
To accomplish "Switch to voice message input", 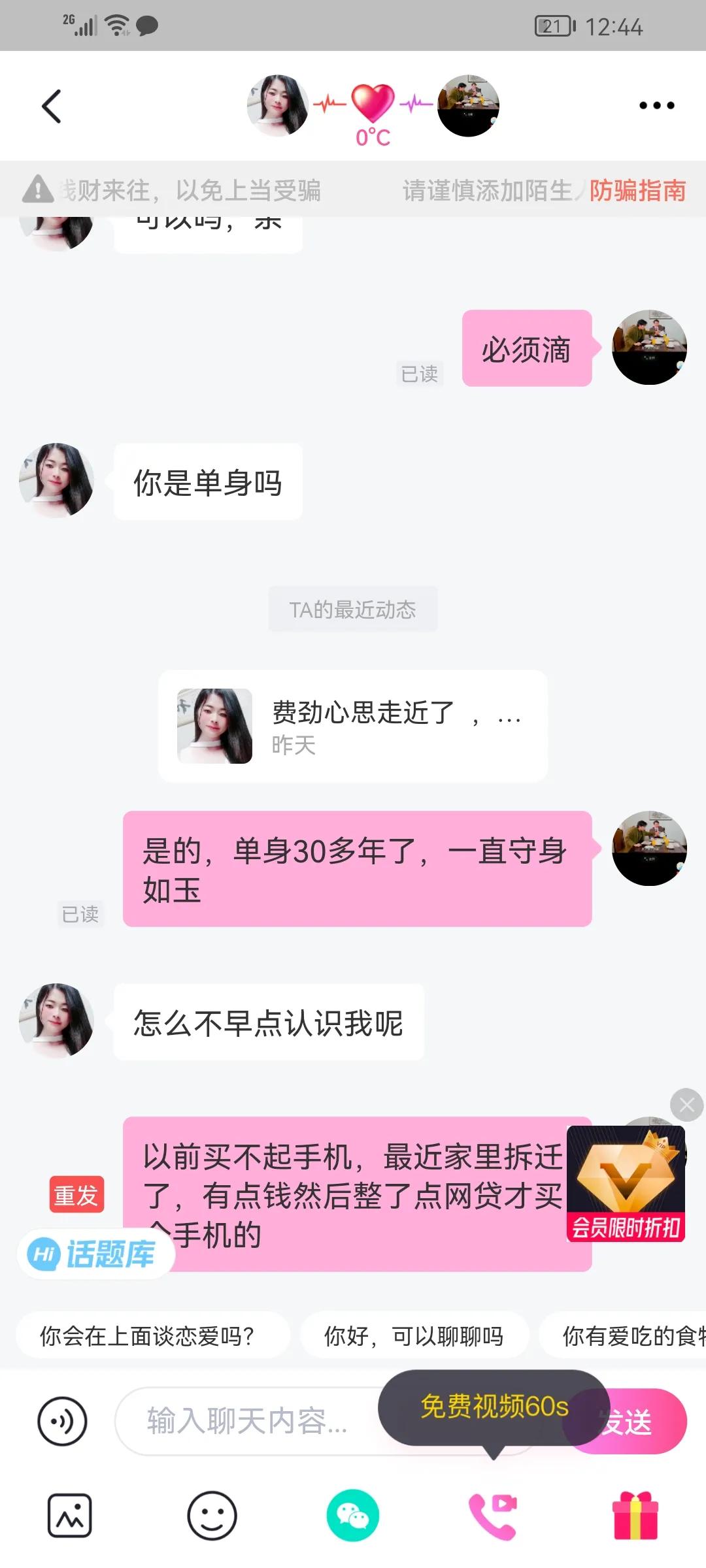I will [x=62, y=1421].
